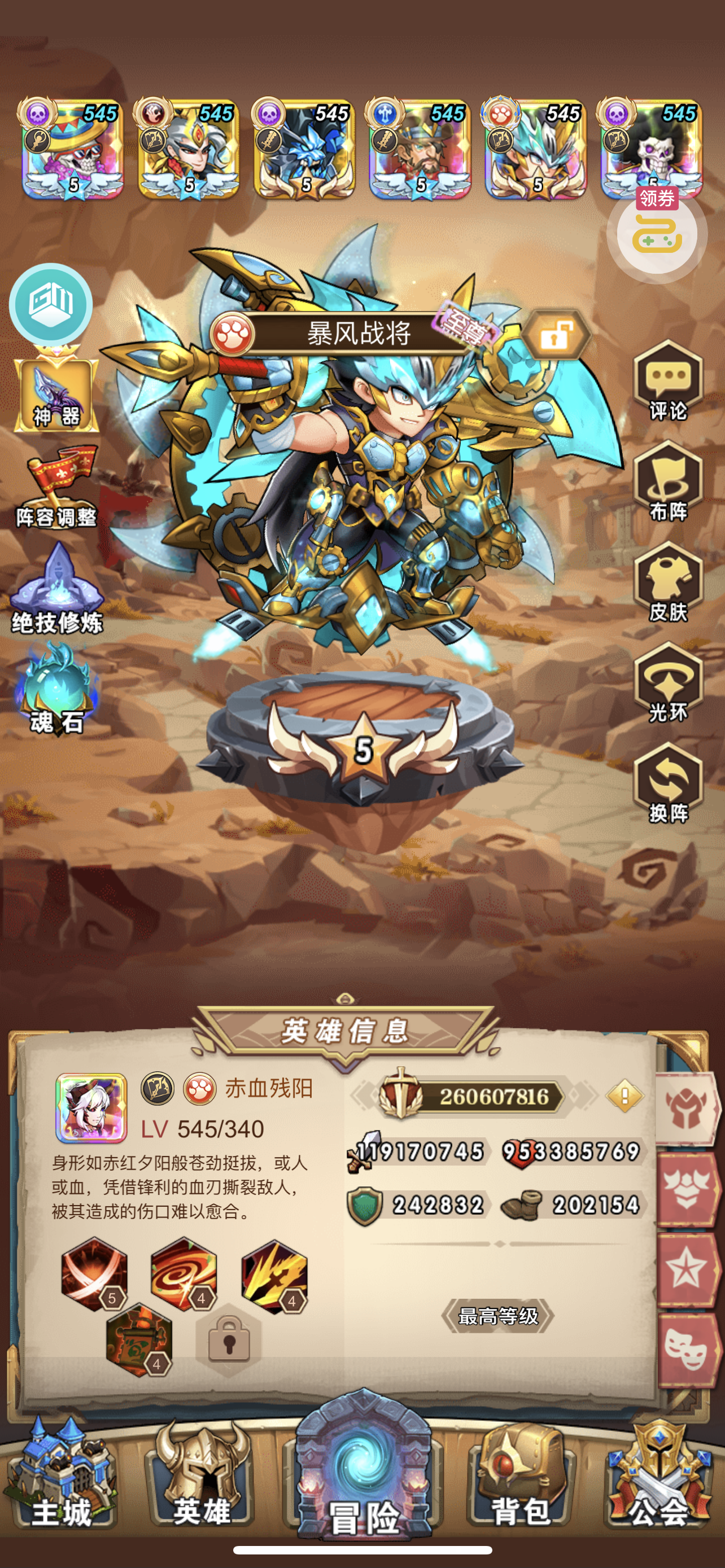Viewport: 725px width, 1568px height.
Task: Toggle the gold lock icon beside 暴风战将
Action: [555, 335]
